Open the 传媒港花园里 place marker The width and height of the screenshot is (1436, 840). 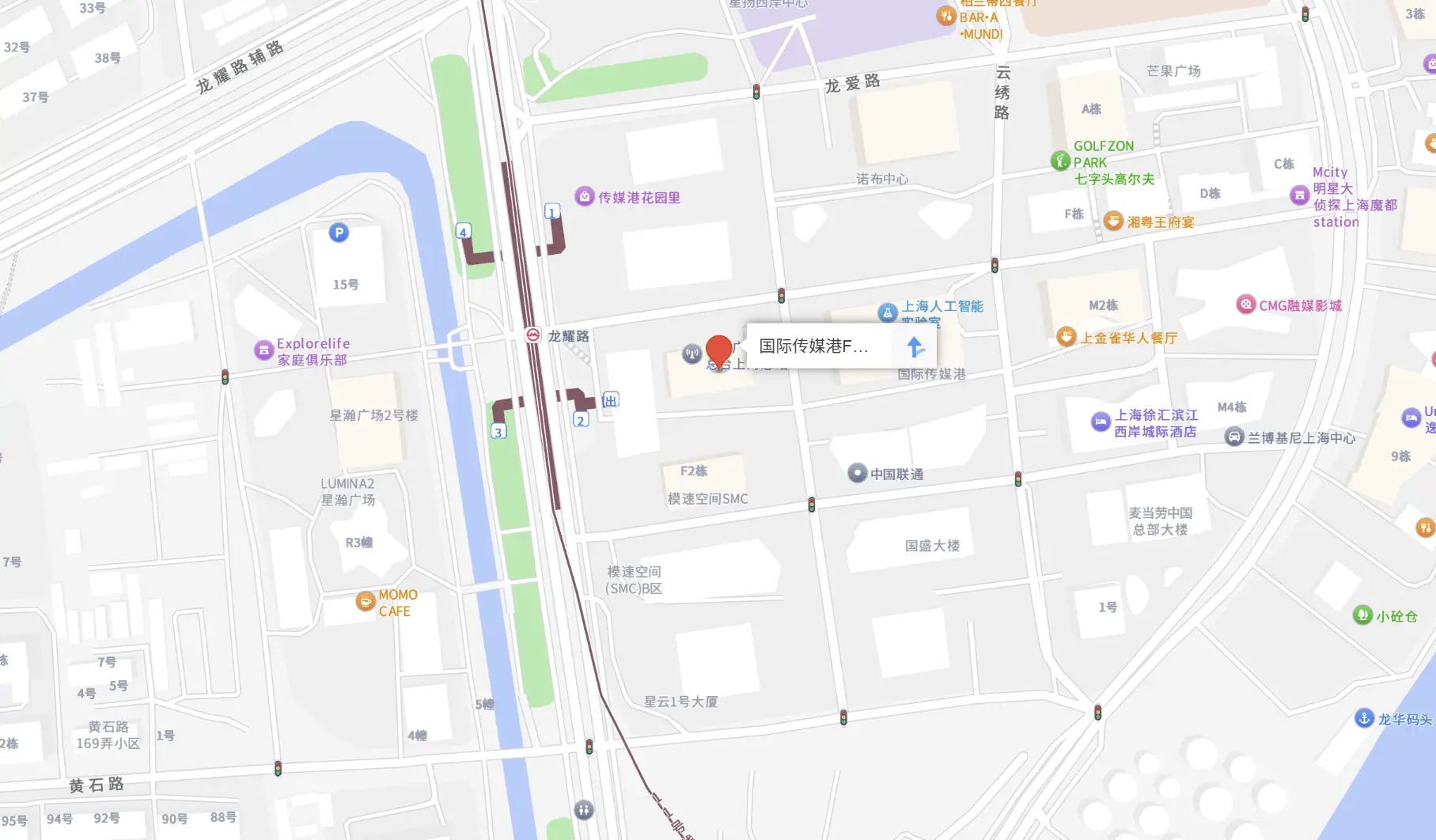point(585,197)
